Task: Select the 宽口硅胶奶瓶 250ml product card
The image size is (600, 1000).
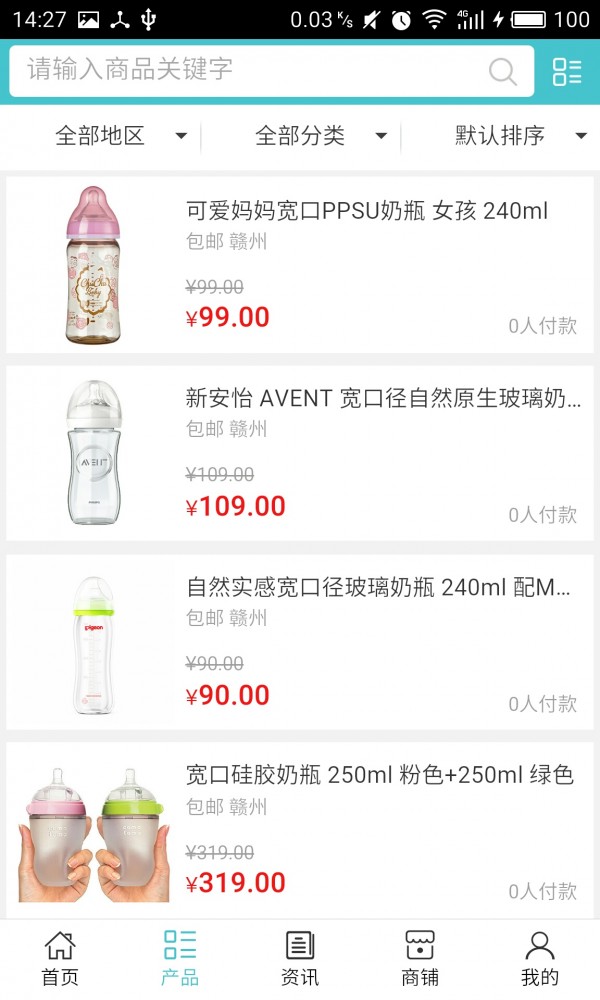Action: (300, 828)
